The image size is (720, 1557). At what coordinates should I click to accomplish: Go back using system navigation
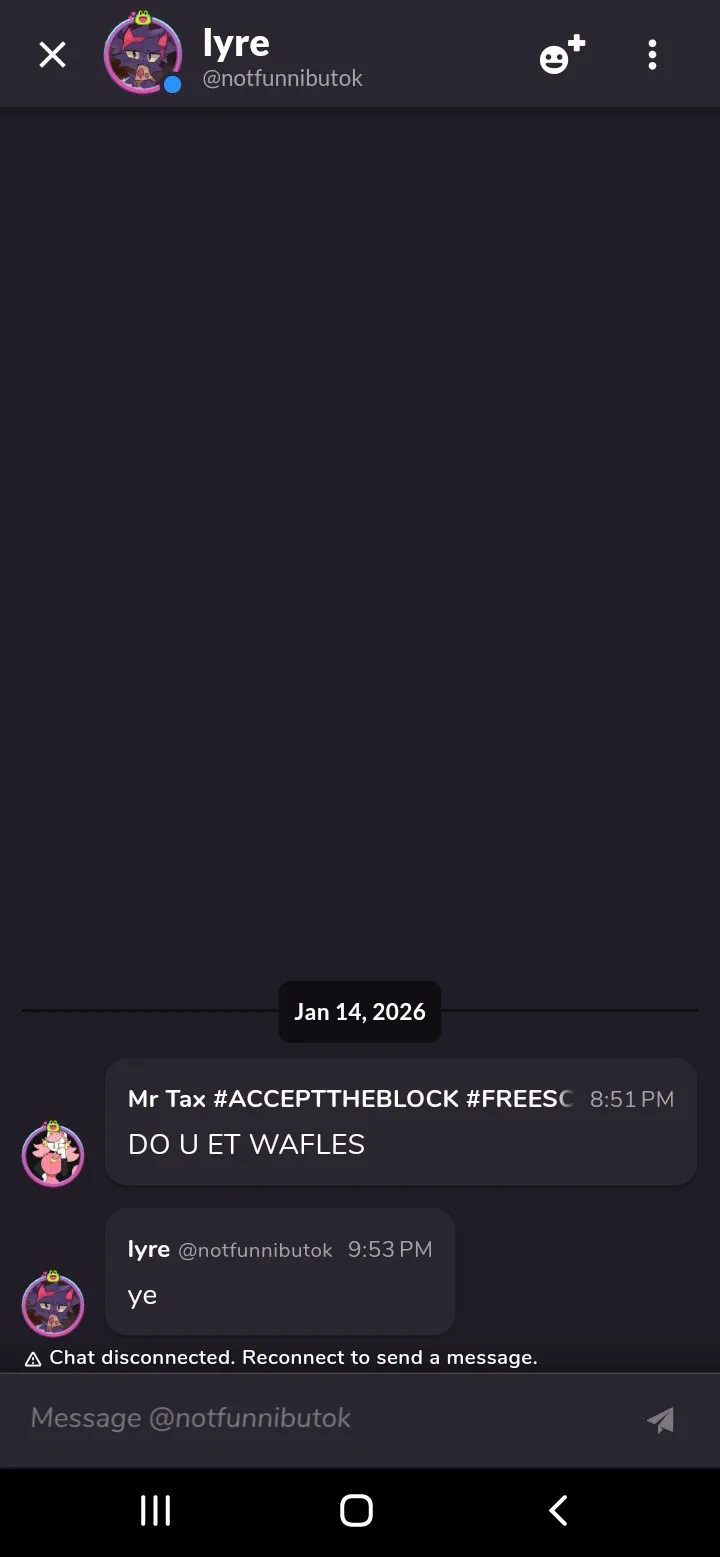(x=558, y=1510)
